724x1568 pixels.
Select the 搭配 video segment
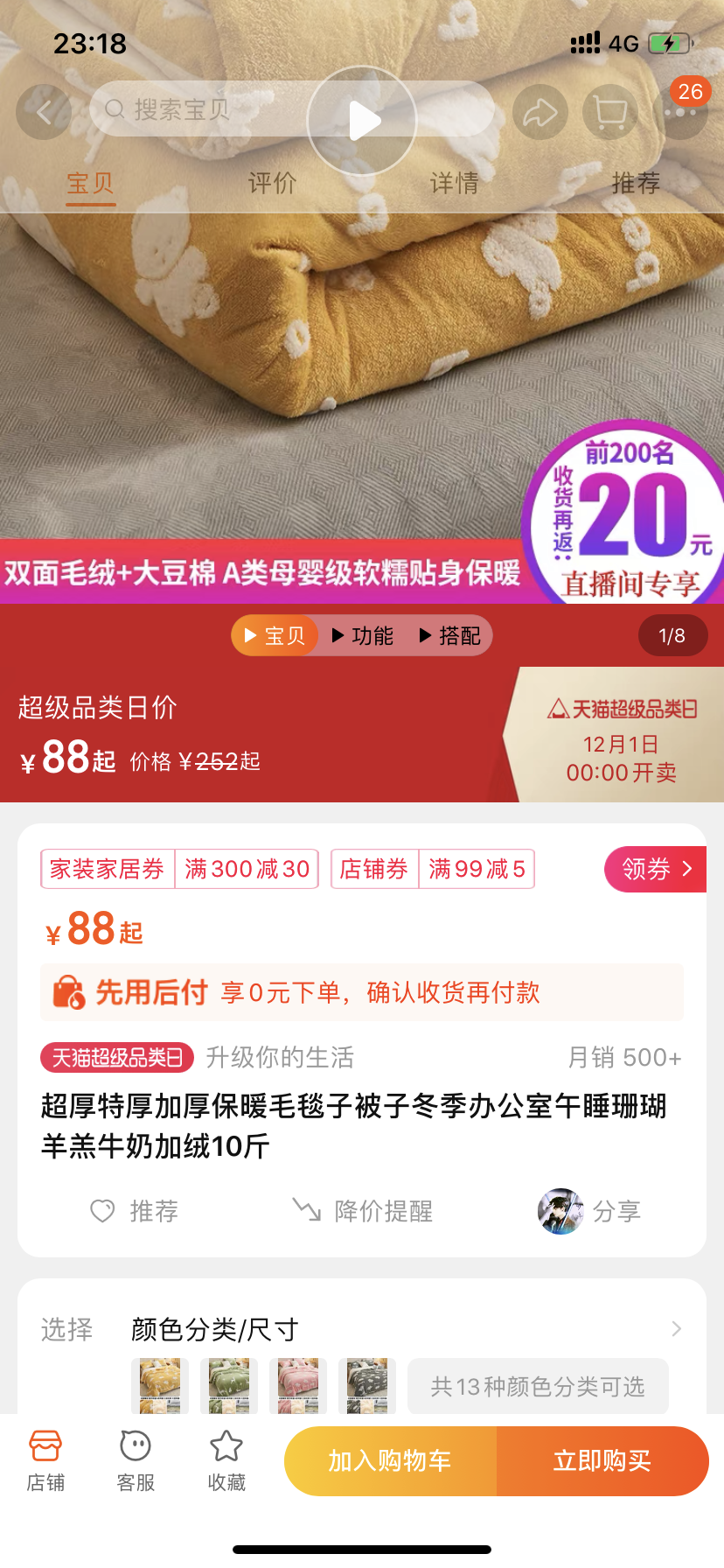(x=449, y=636)
